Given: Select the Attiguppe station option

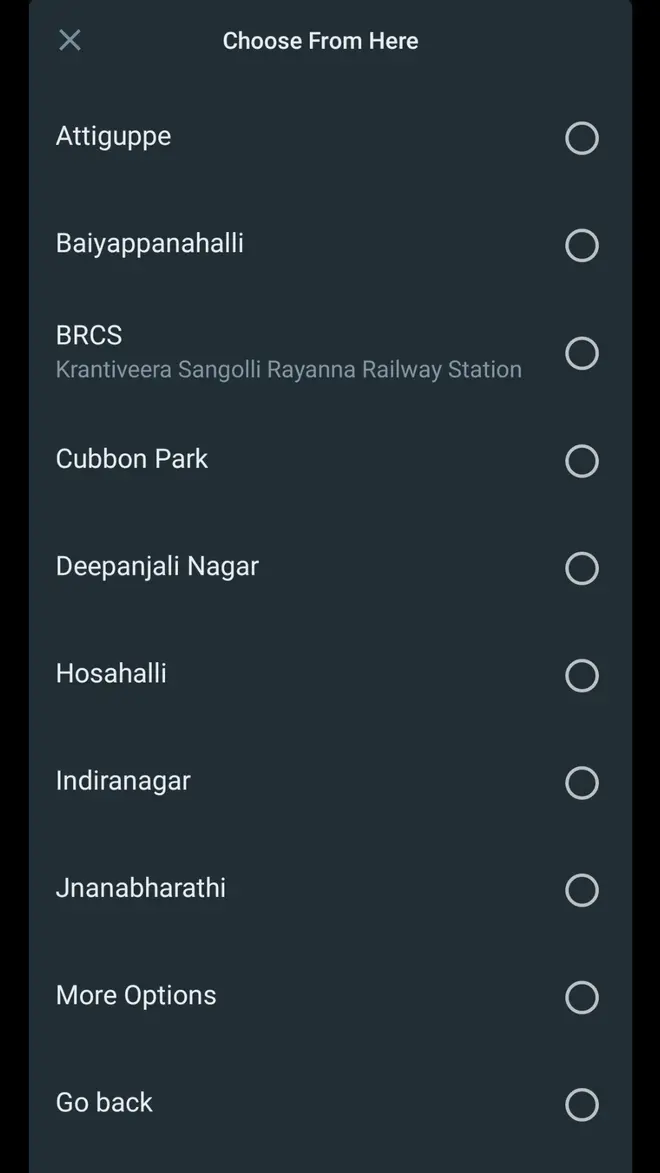Looking at the screenshot, I should [x=330, y=138].
